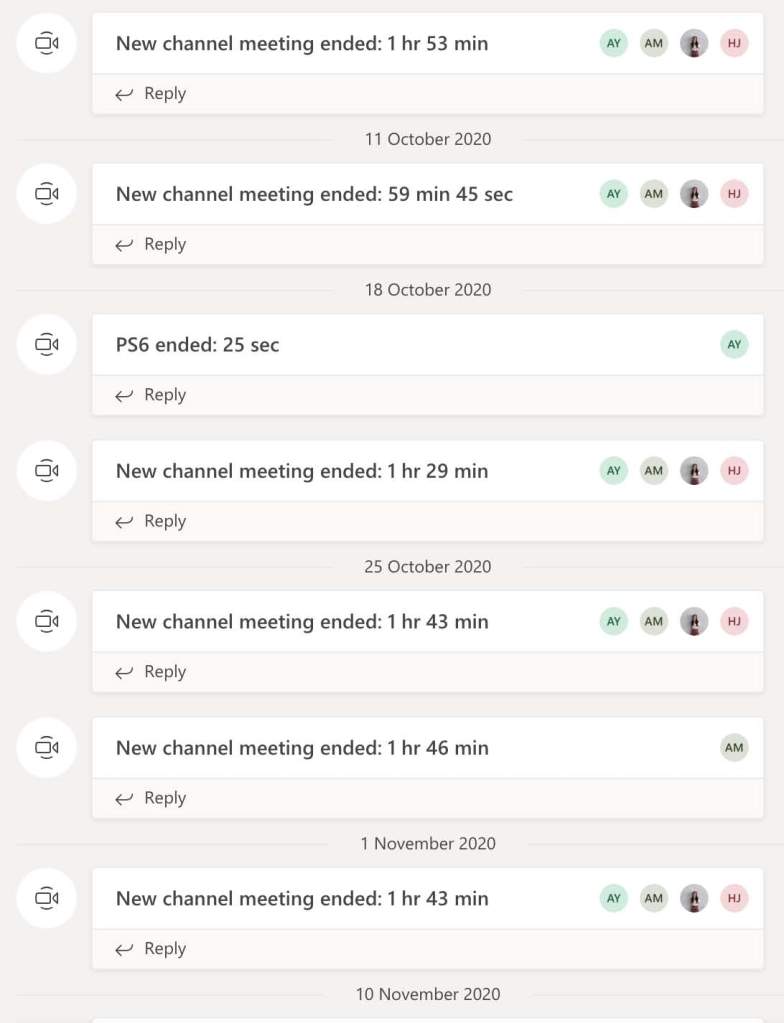The height and width of the screenshot is (1023, 784).
Task: Open the 11 October 2020 meeting details
Action: [314, 194]
